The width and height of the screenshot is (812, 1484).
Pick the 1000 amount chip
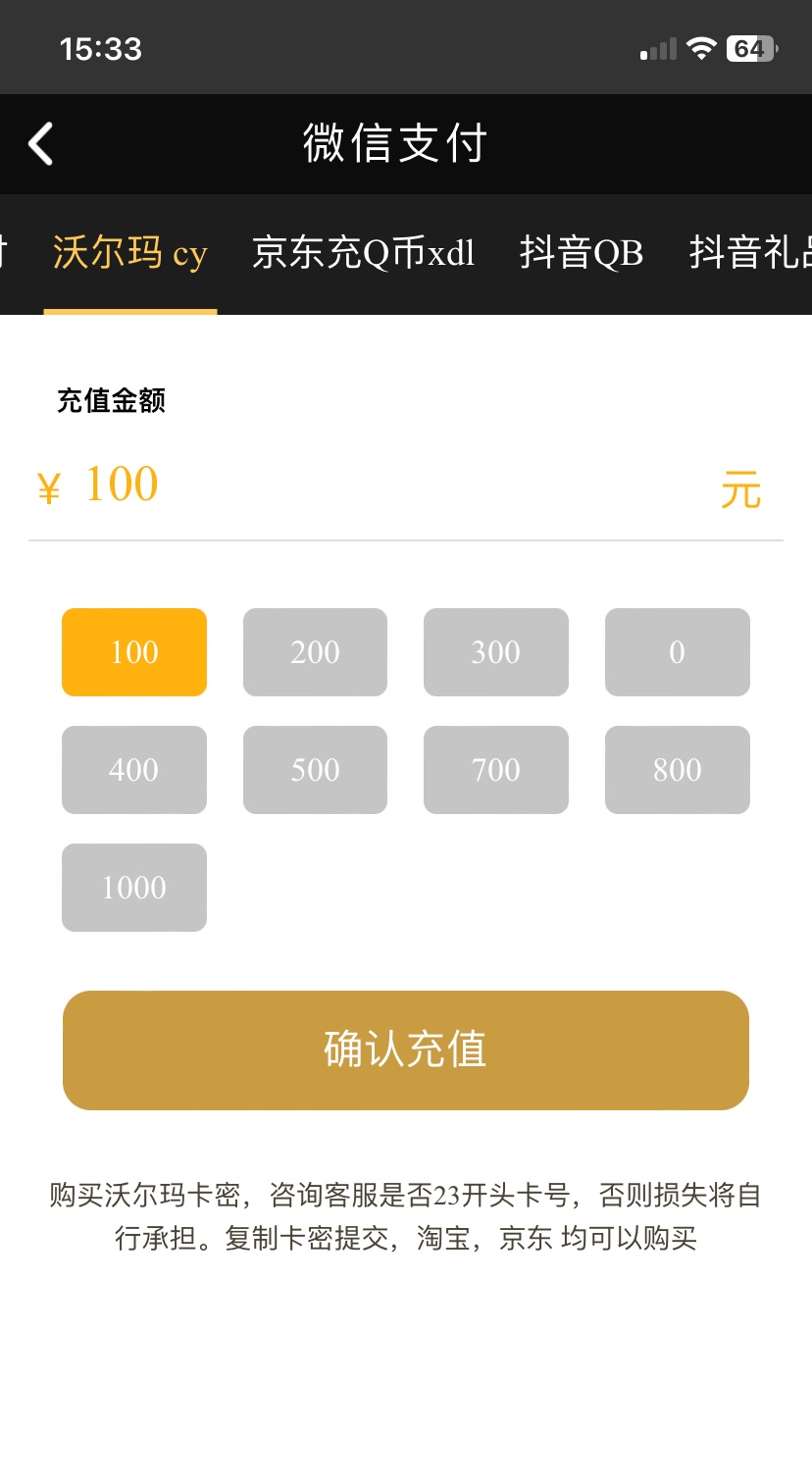[134, 888]
